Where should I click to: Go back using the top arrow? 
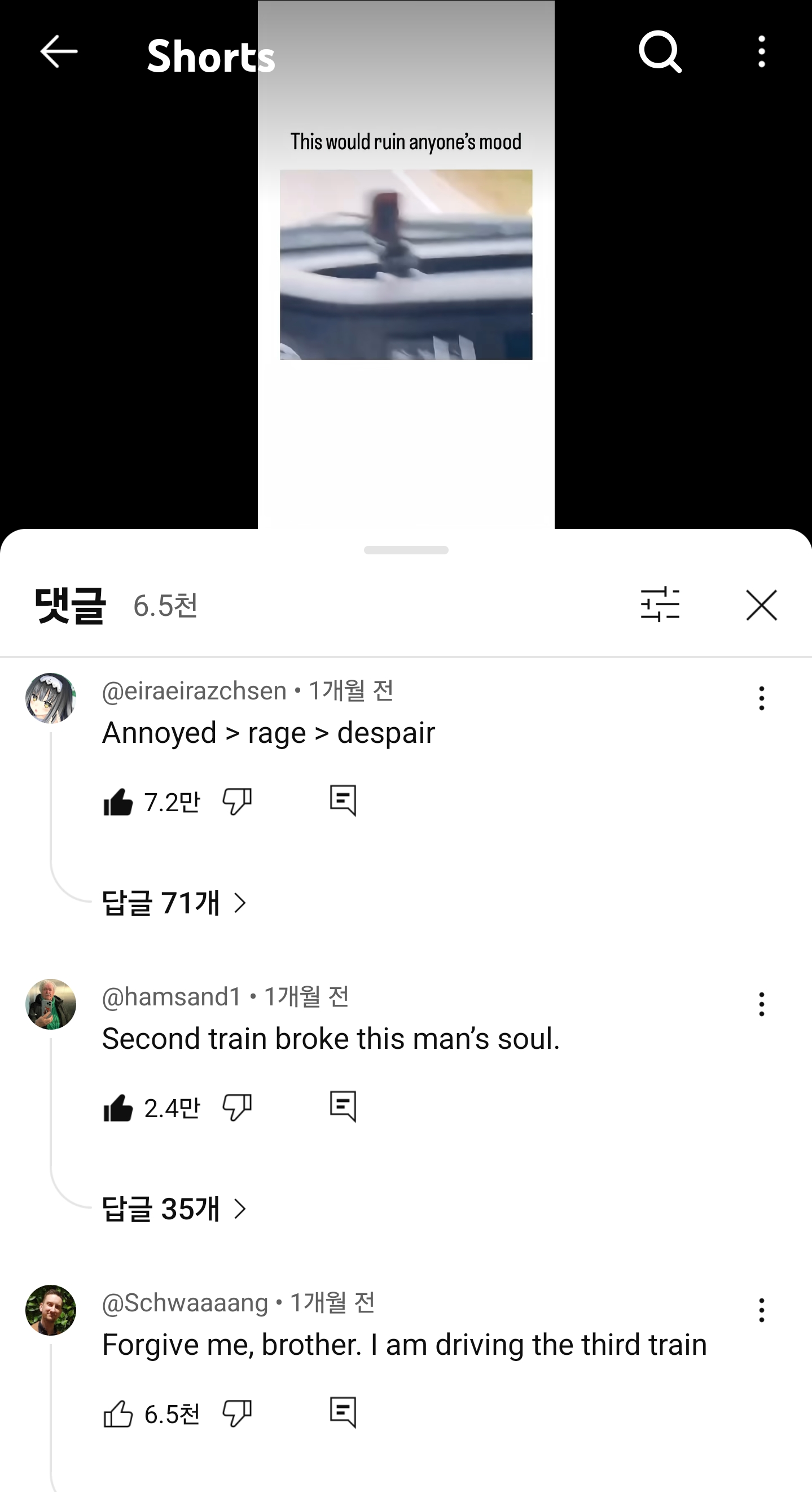[x=59, y=51]
